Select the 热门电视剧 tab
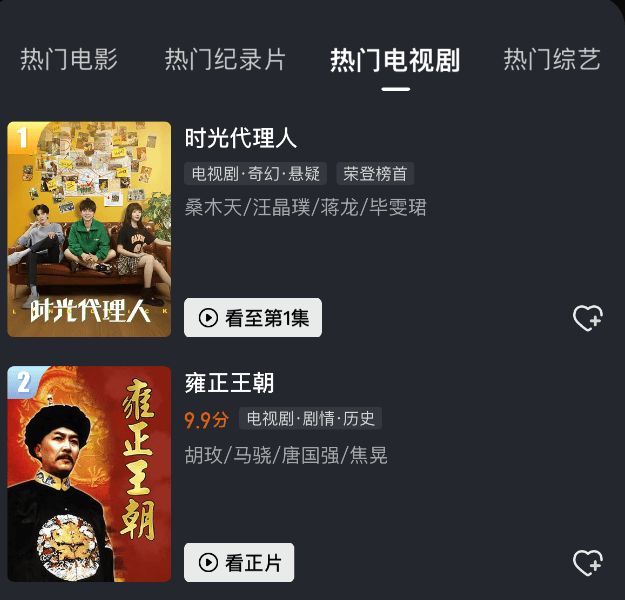This screenshot has width=625, height=600. point(395,60)
